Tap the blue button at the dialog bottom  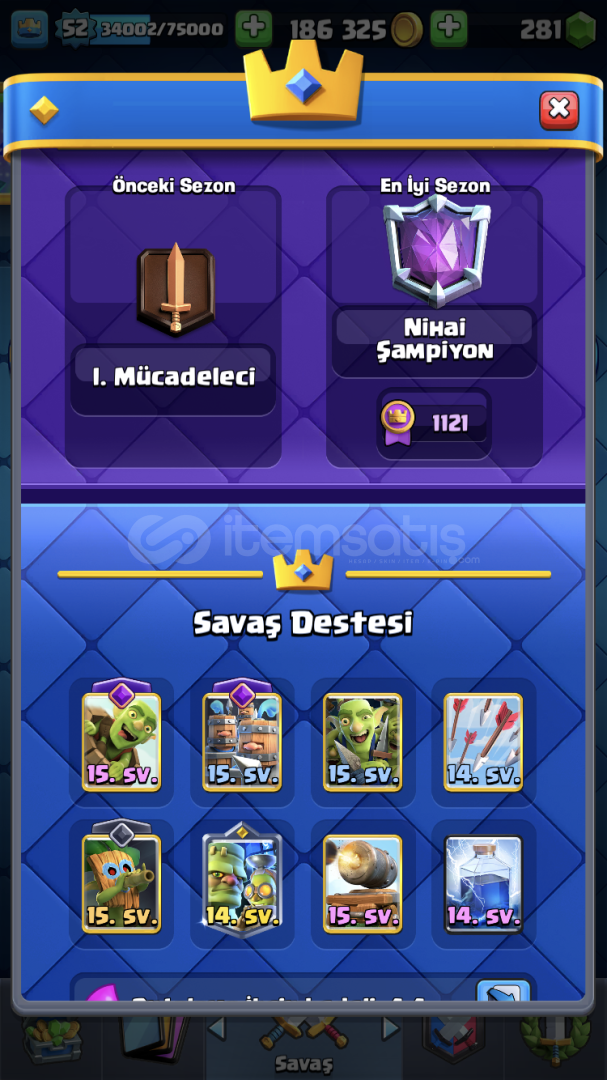pos(503,990)
